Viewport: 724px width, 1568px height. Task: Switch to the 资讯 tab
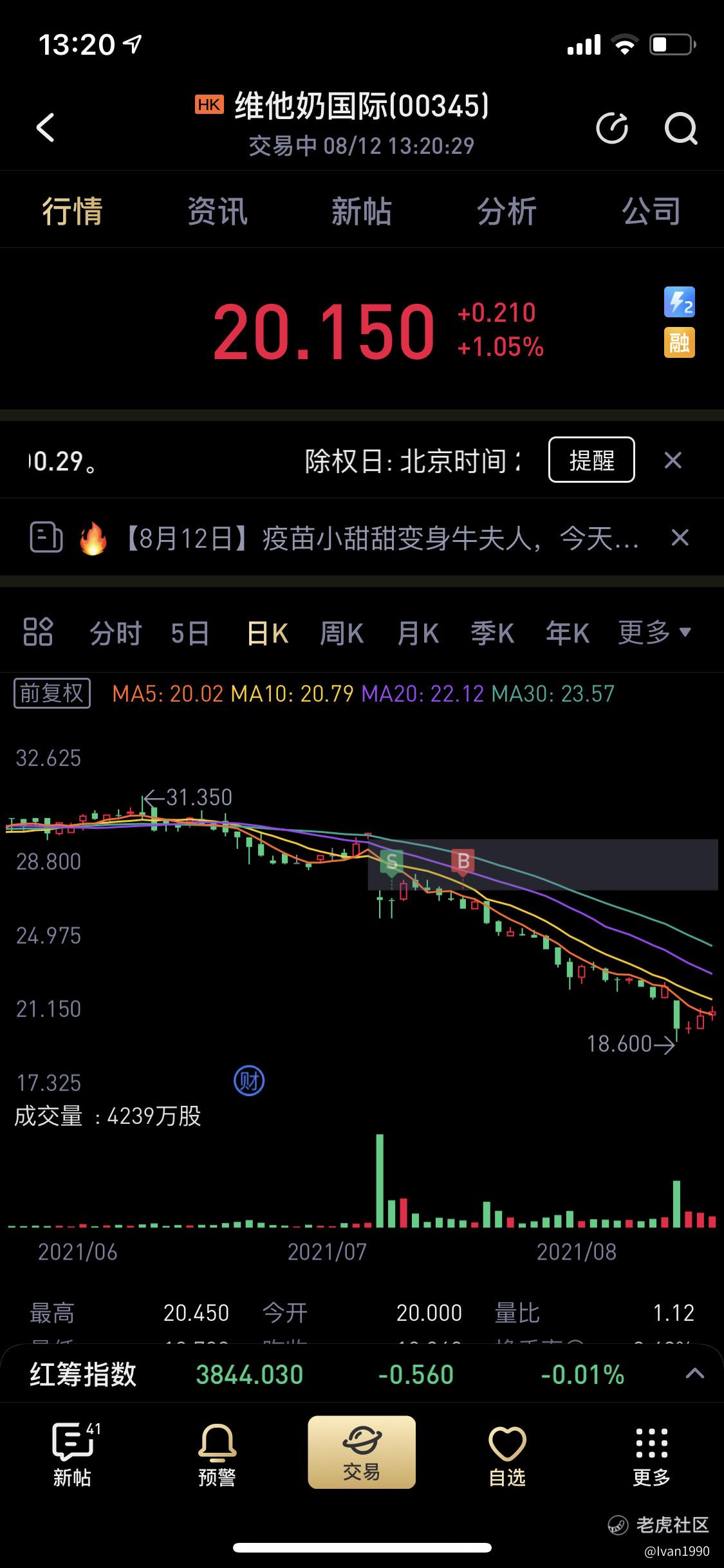pyautogui.click(x=217, y=211)
